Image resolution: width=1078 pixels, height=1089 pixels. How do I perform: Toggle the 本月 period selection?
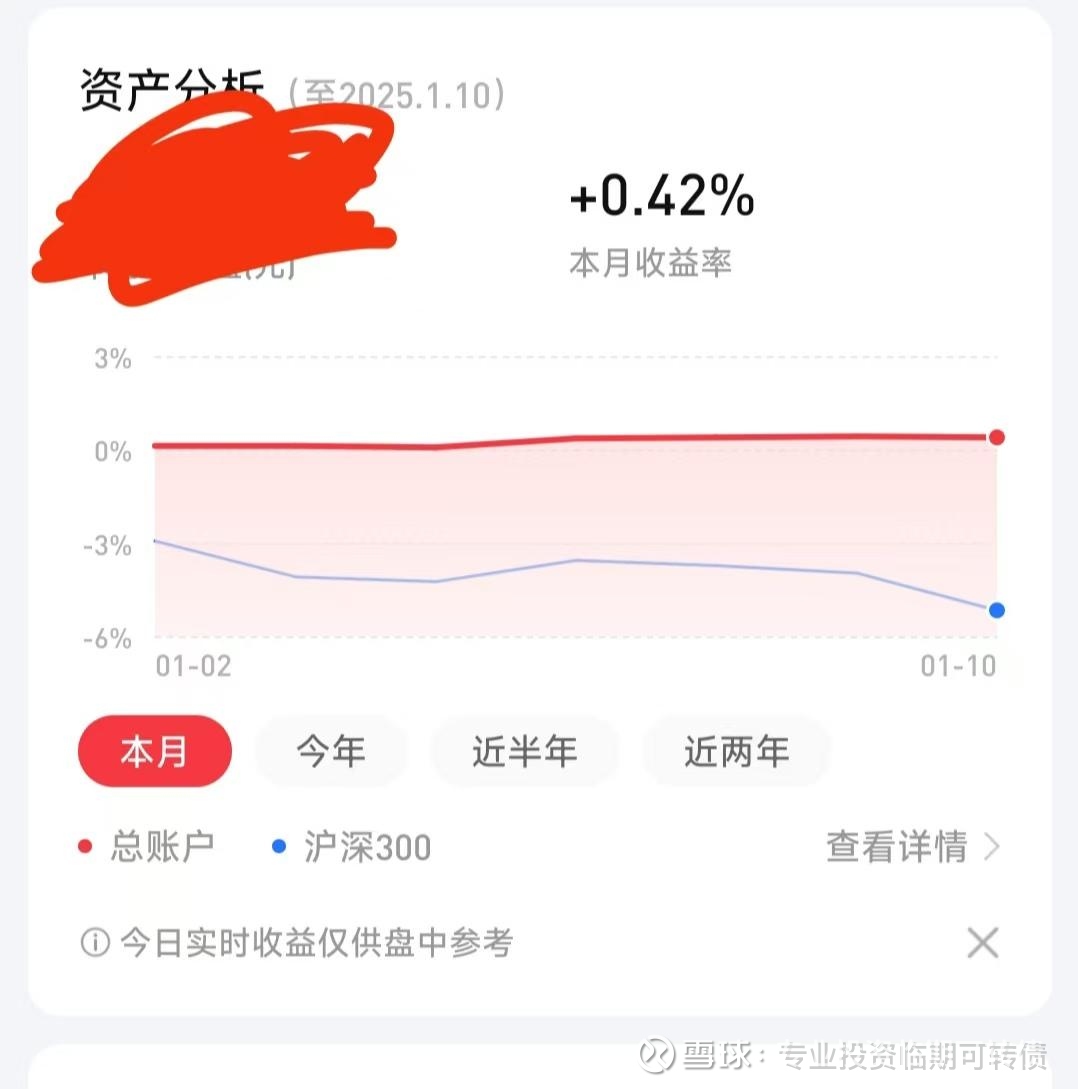154,751
